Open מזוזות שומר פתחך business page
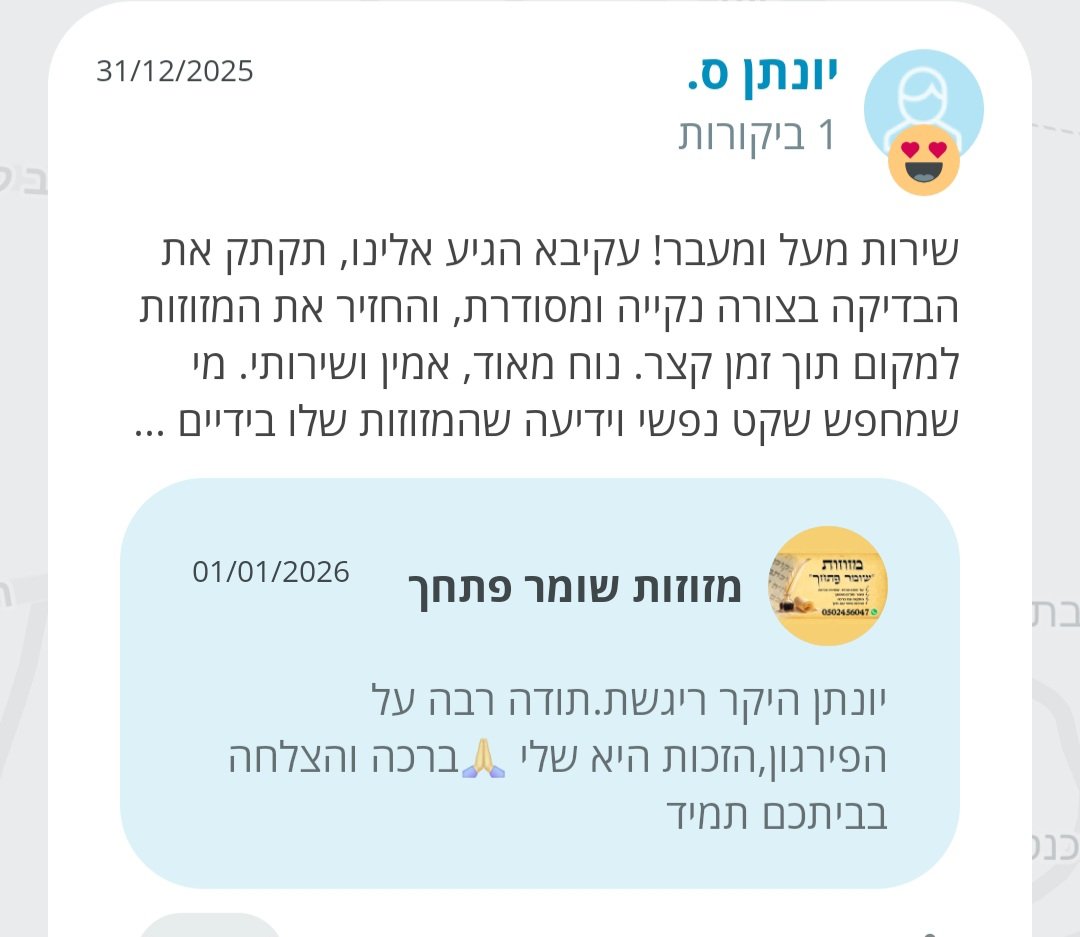 click(575, 588)
